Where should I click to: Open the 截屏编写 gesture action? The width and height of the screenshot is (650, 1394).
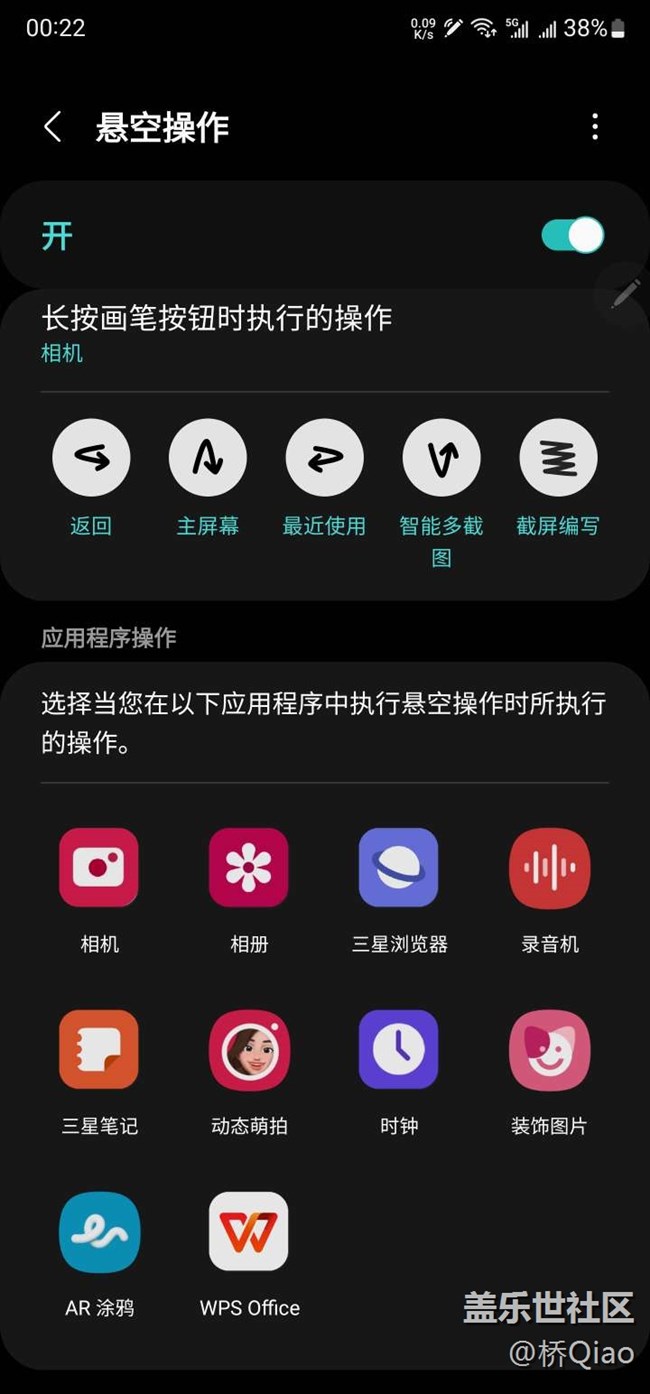coord(558,458)
